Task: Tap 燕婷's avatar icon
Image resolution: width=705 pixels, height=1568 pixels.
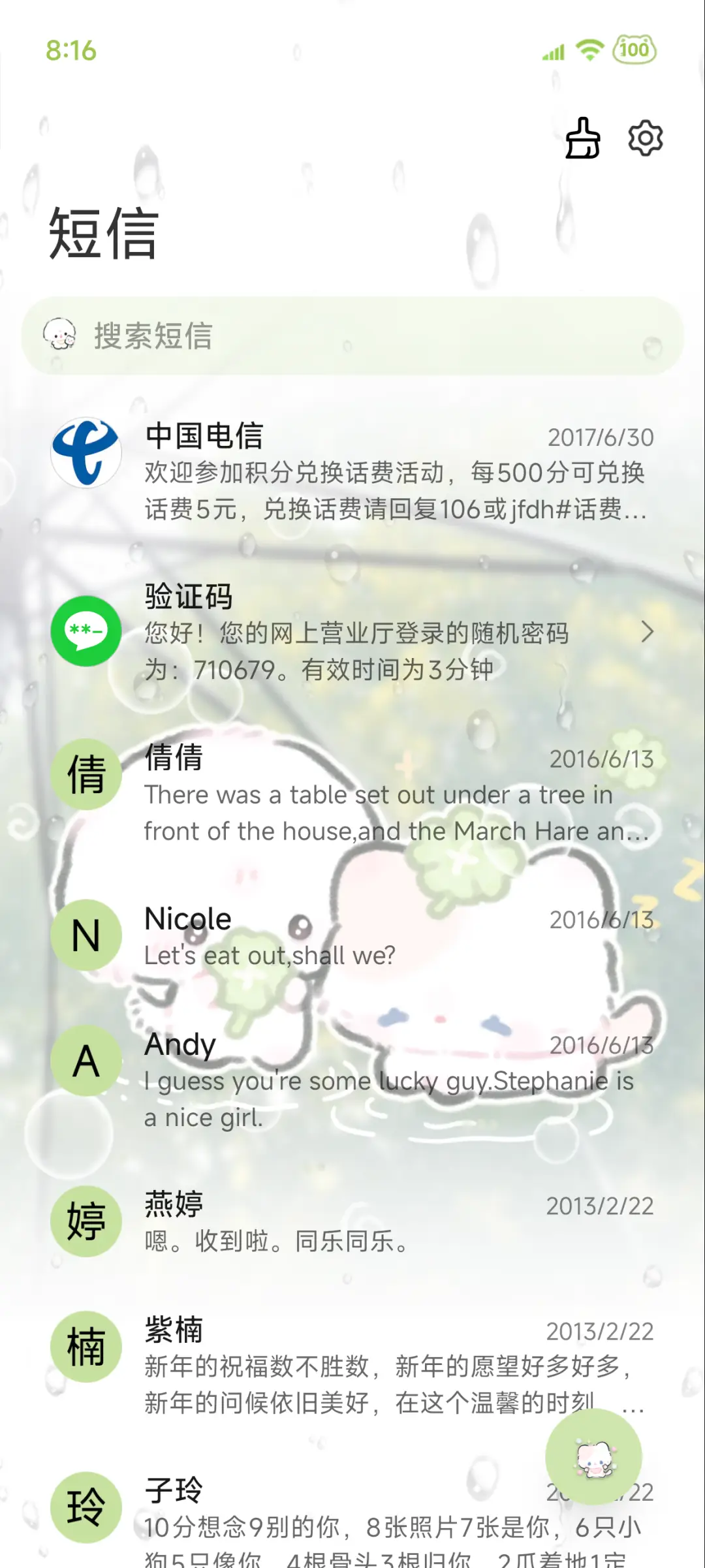Action: click(x=86, y=1222)
